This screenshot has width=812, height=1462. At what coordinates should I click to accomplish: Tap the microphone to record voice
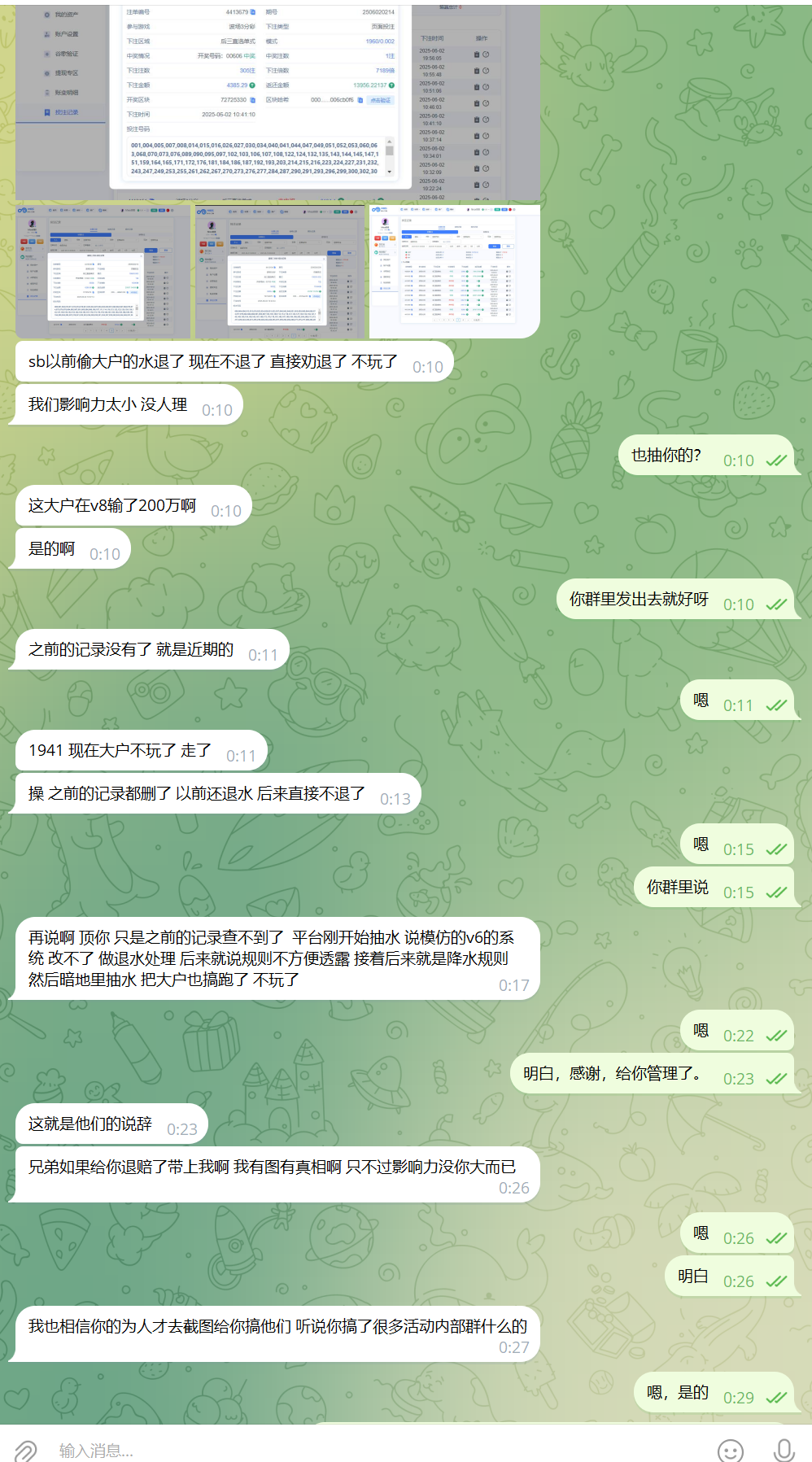pos(784,1450)
